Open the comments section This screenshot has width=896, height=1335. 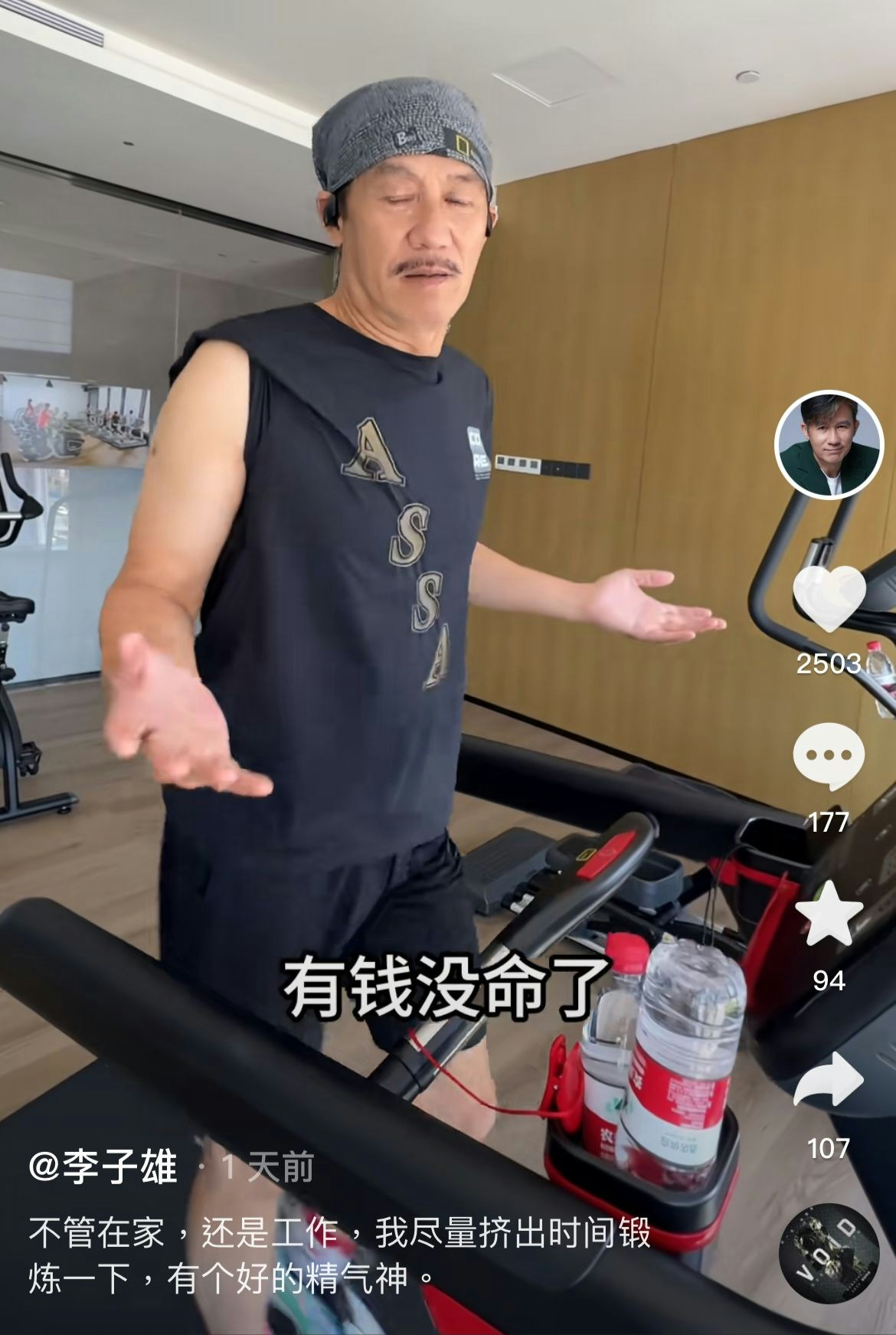[829, 758]
